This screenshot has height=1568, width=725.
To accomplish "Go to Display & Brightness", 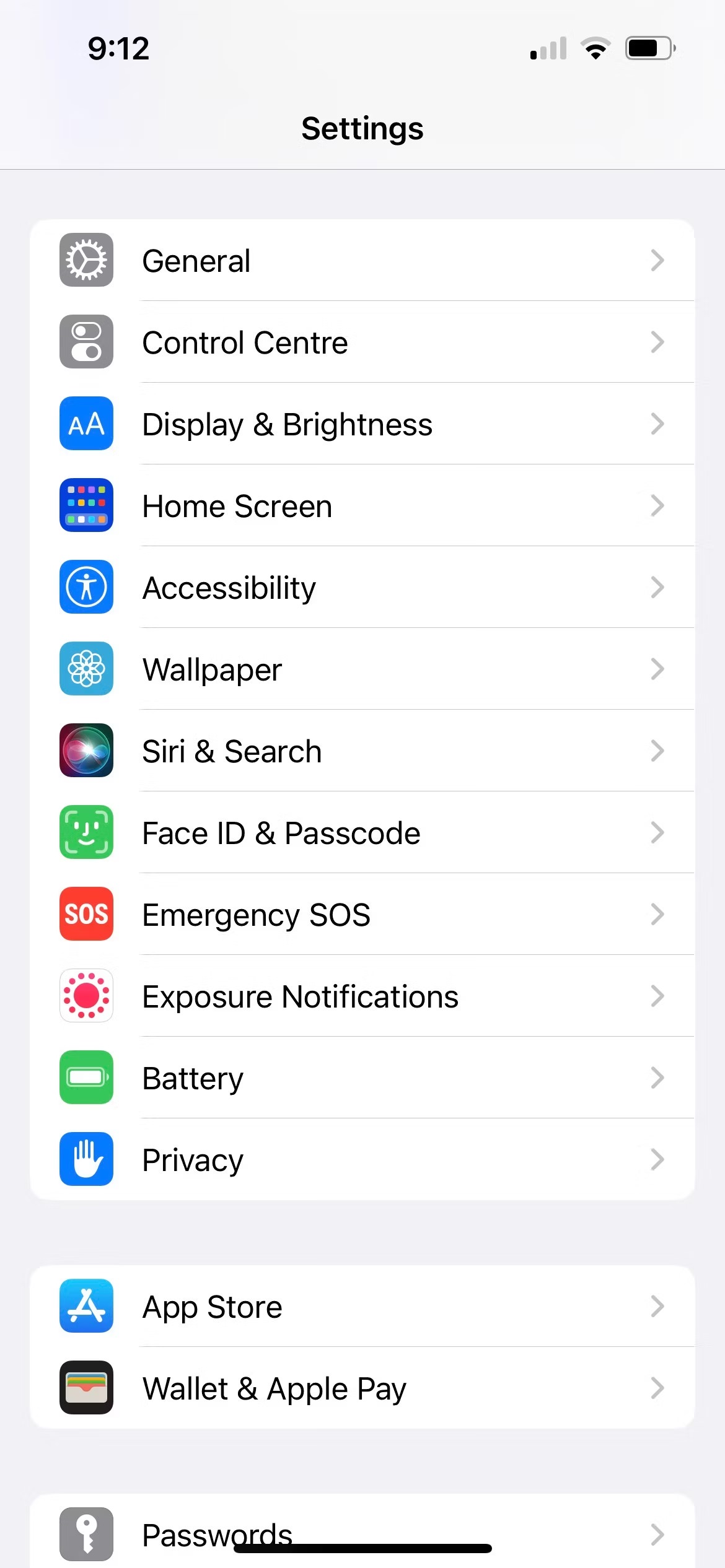I will click(x=362, y=424).
